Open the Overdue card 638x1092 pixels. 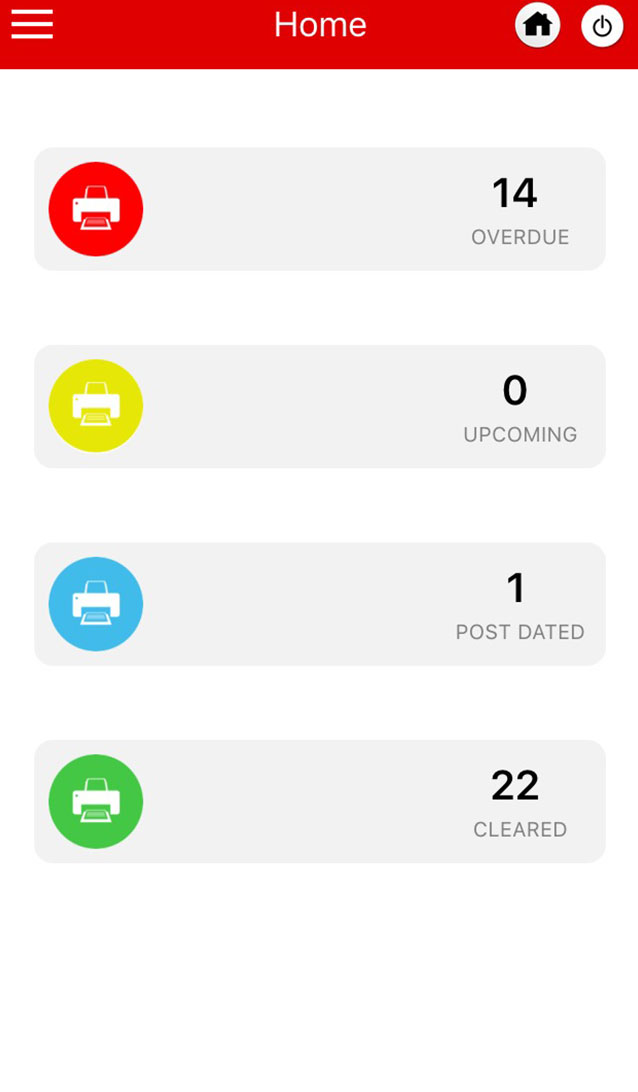click(320, 209)
